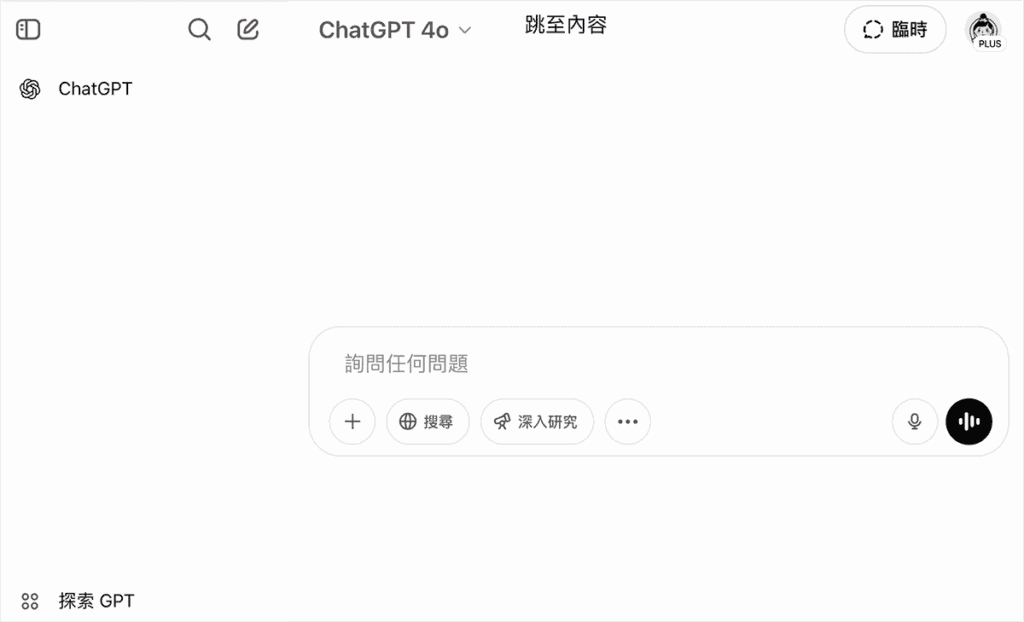The image size is (1024, 622).
Task: Toggle the sidebar panel icon
Action: pyautogui.click(x=29, y=30)
